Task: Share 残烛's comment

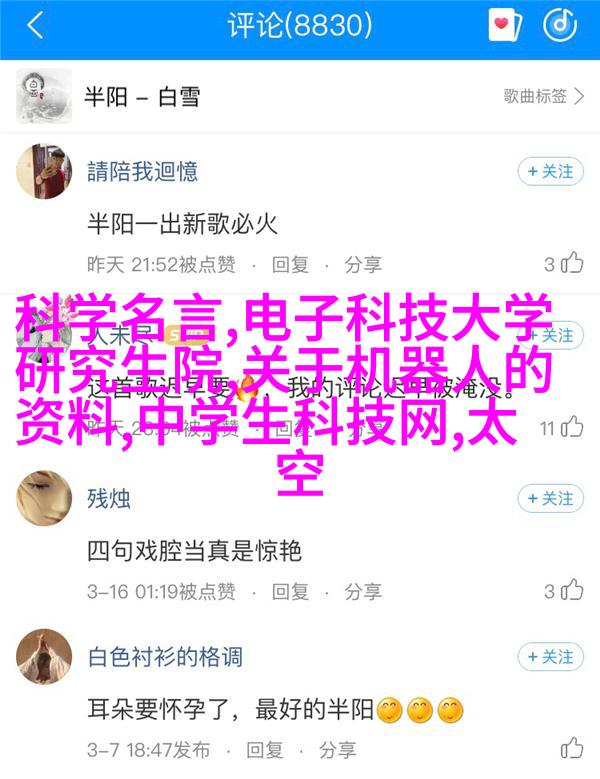Action: pyautogui.click(x=362, y=591)
